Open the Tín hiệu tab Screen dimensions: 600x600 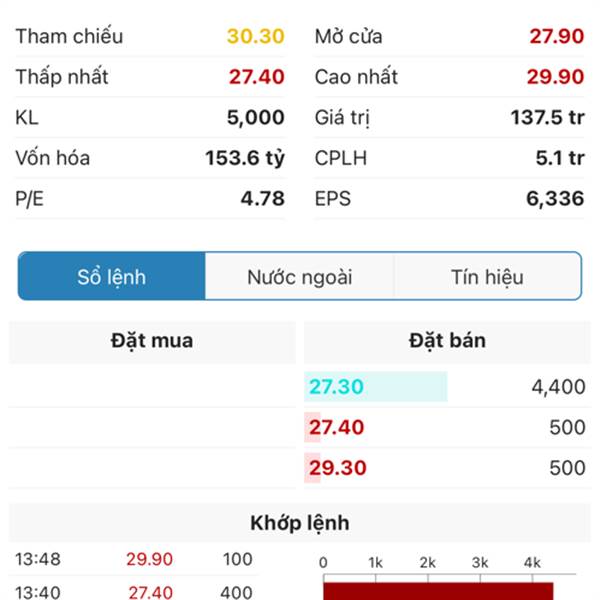[x=487, y=277]
